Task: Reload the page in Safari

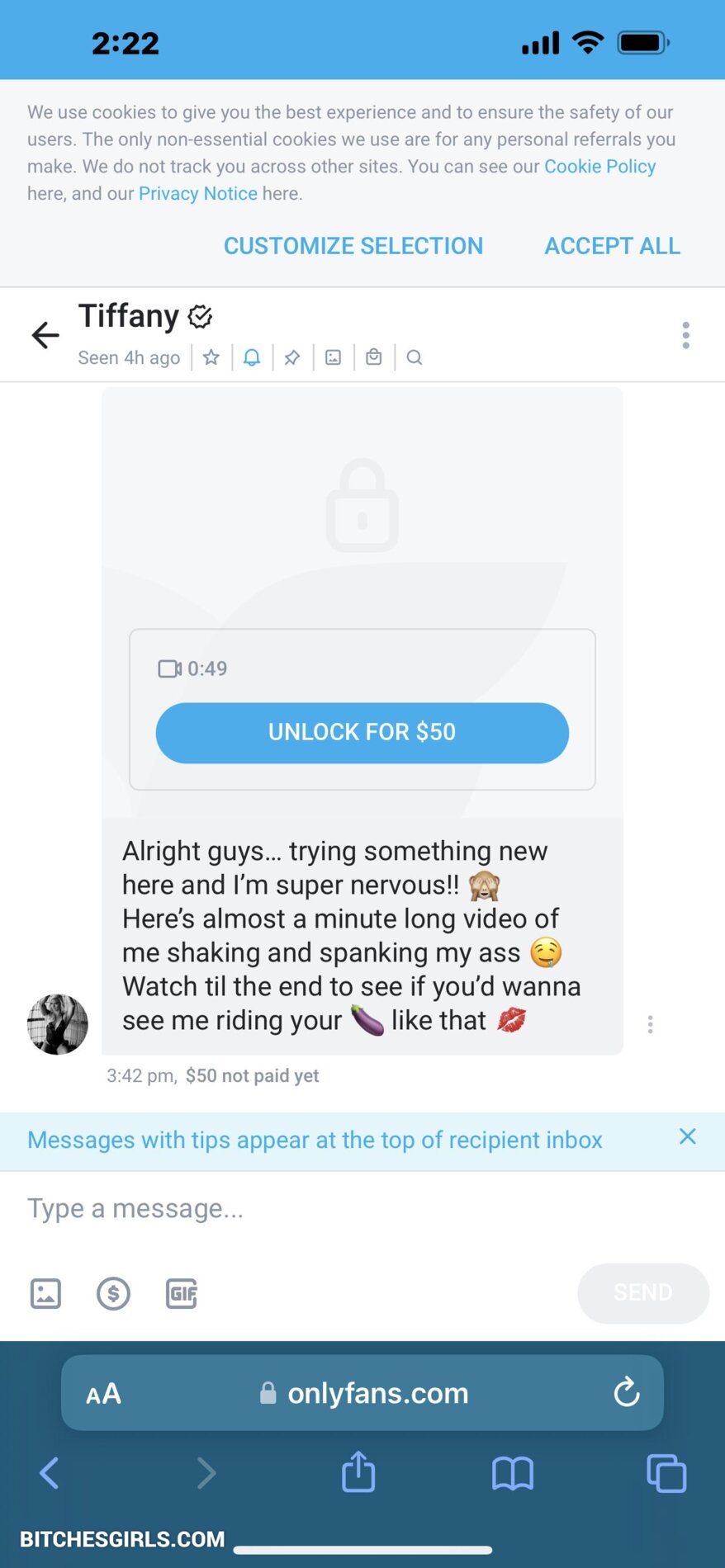Action: point(627,1393)
